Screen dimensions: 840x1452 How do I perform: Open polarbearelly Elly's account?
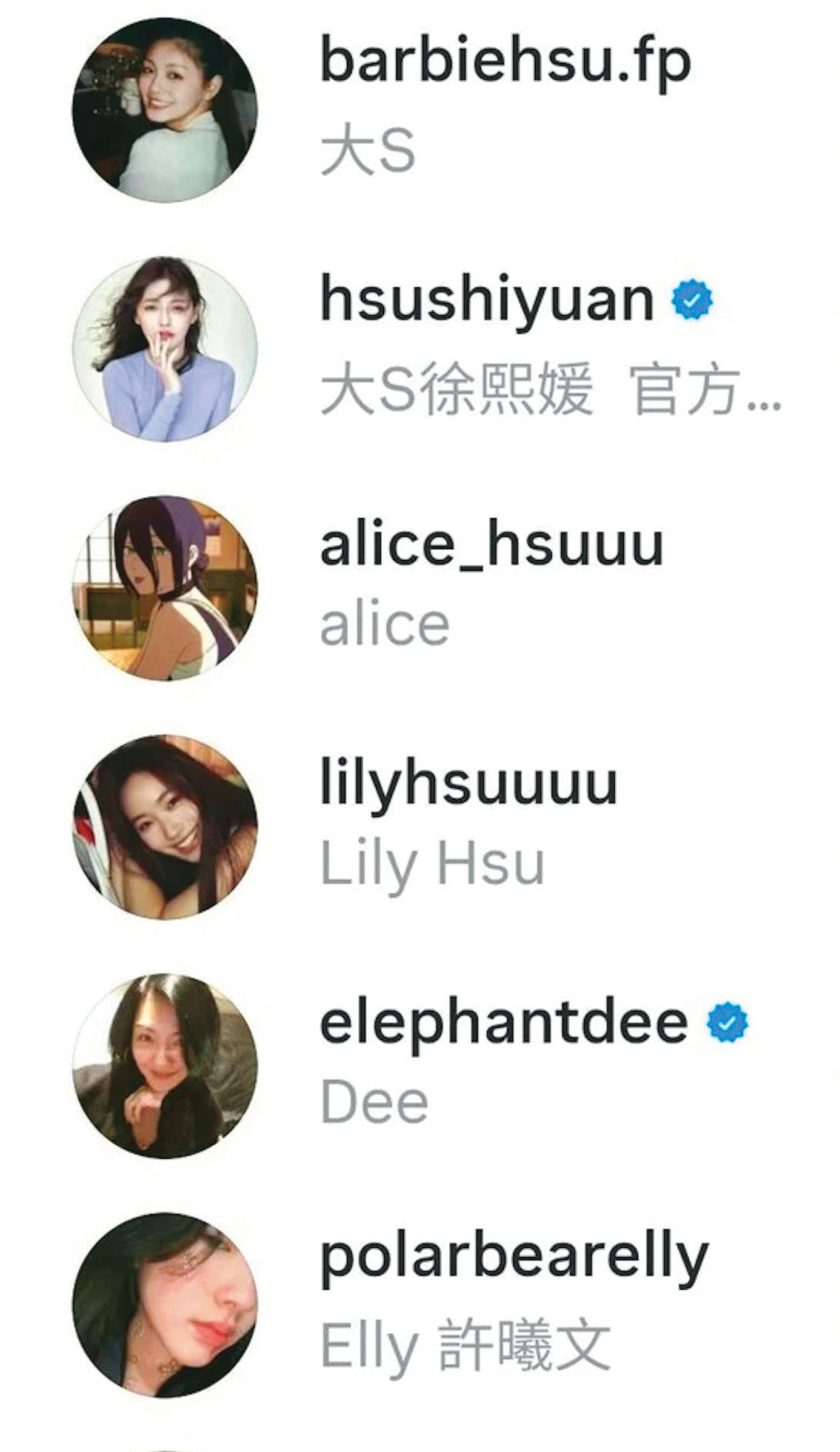[x=420, y=1305]
